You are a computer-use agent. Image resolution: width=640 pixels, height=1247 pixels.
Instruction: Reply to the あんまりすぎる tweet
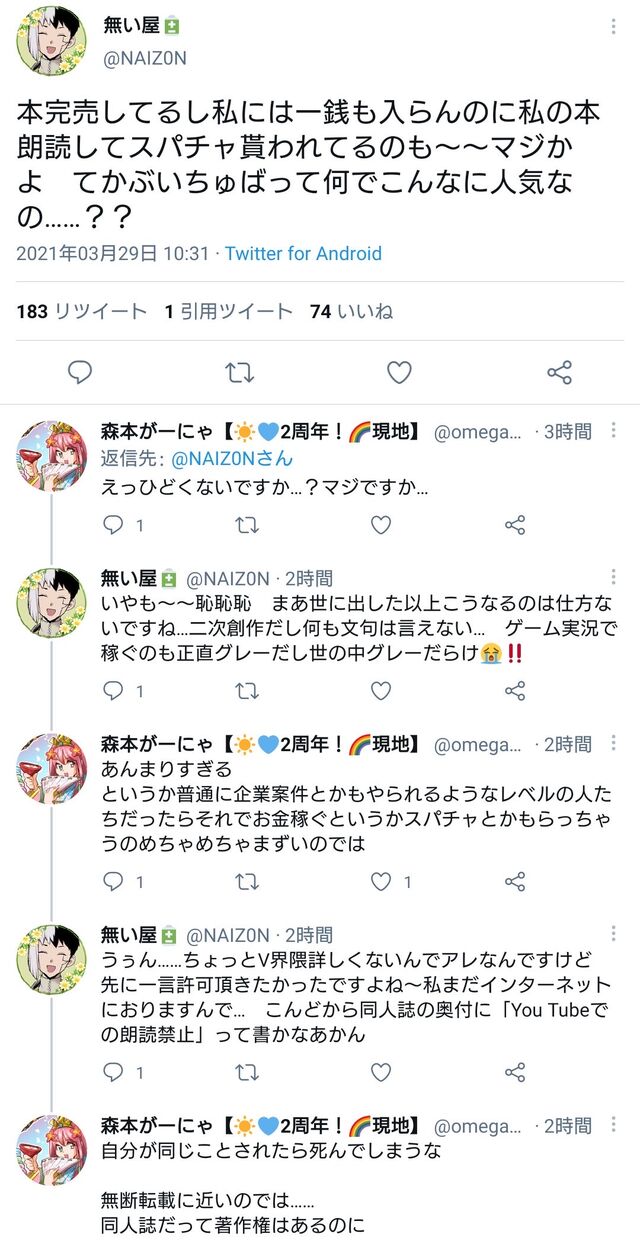pos(114,881)
